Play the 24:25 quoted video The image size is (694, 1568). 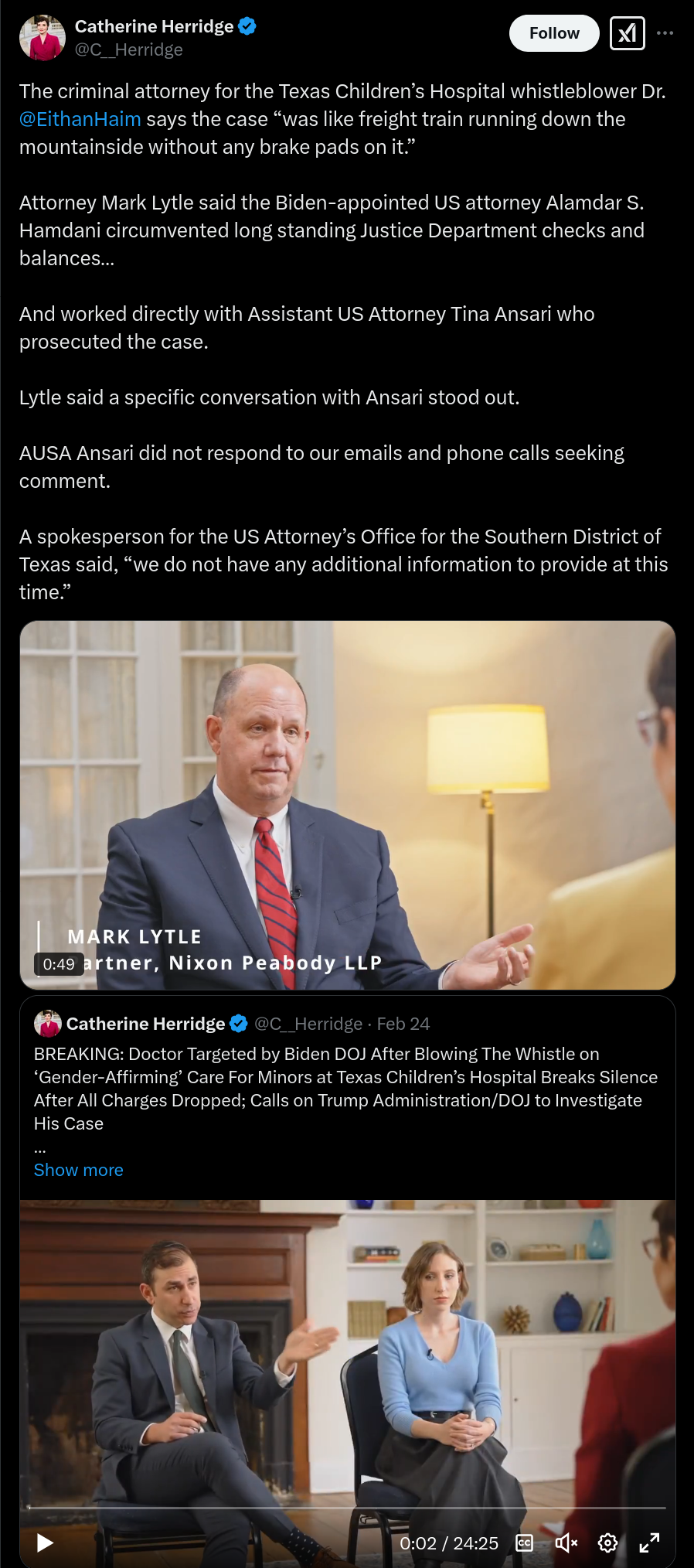[45, 1543]
